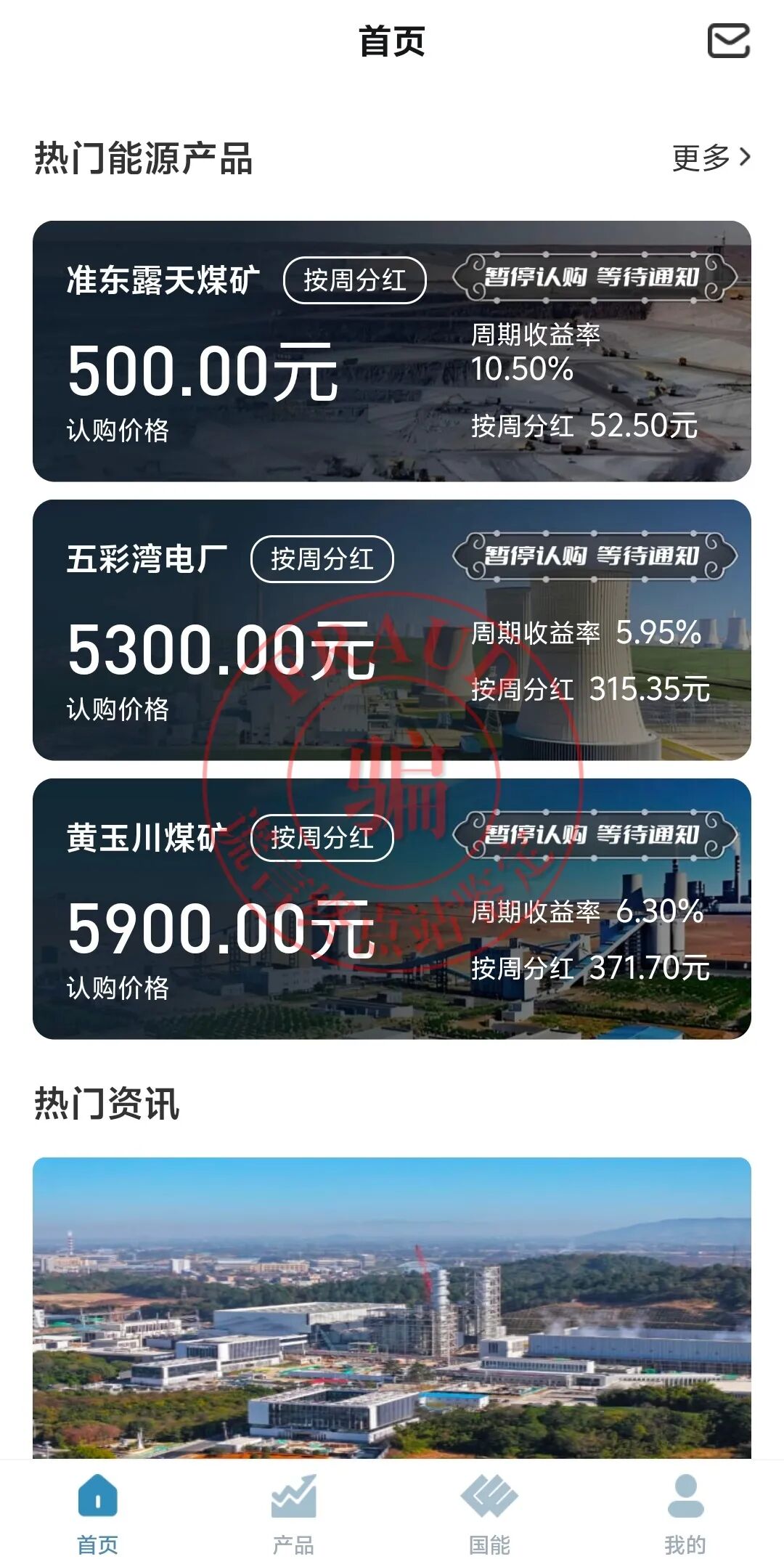Open the messages envelope icon

coord(728,41)
